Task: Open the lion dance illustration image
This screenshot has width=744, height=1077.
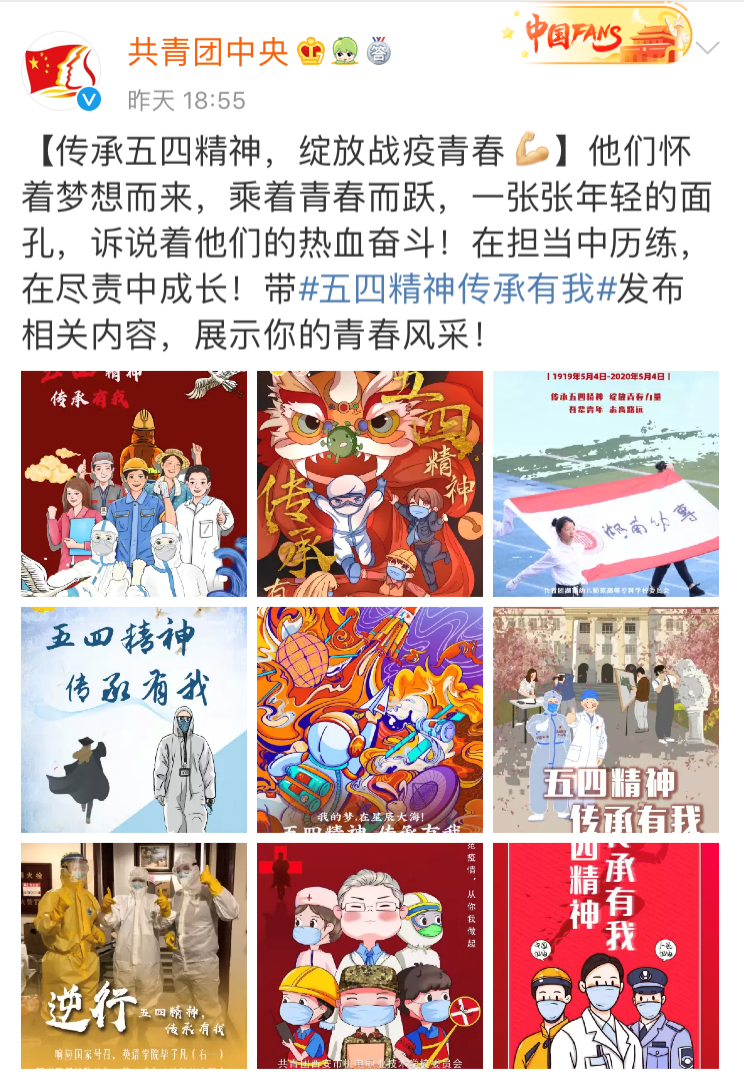Action: tap(370, 484)
